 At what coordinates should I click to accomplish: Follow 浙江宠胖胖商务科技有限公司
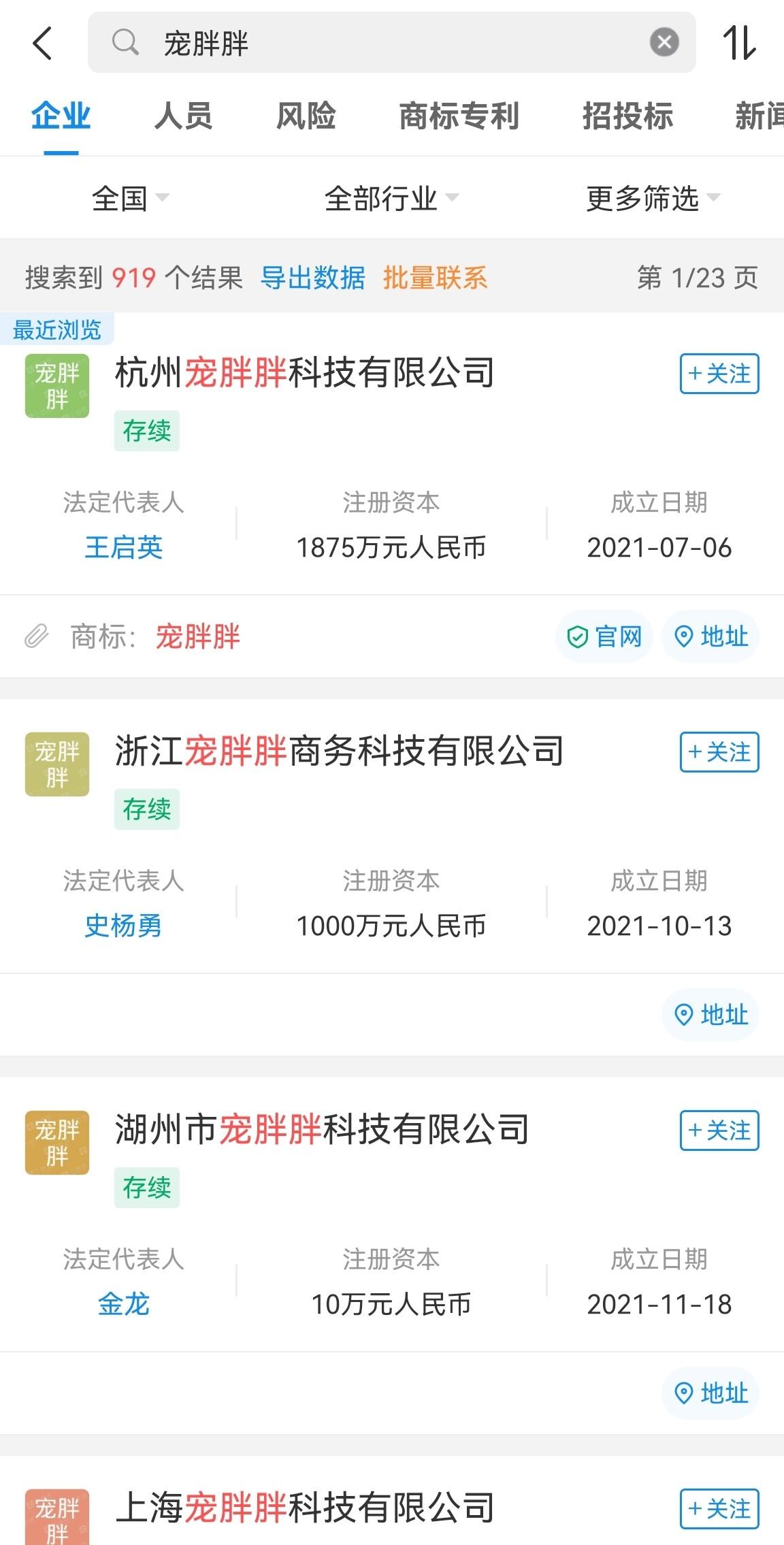[719, 752]
